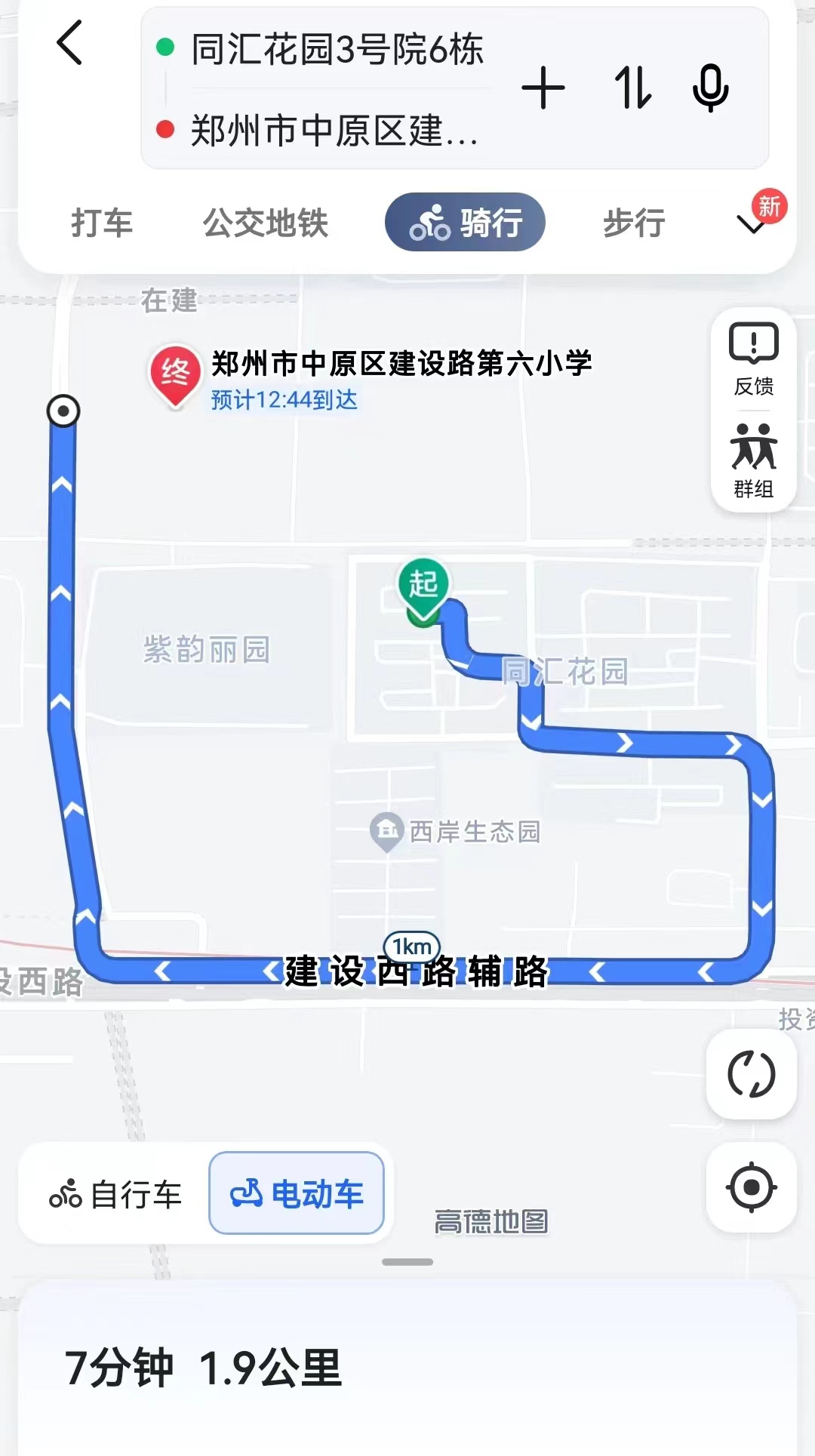
Task: Open the 反馈 feedback button
Action: (x=753, y=360)
